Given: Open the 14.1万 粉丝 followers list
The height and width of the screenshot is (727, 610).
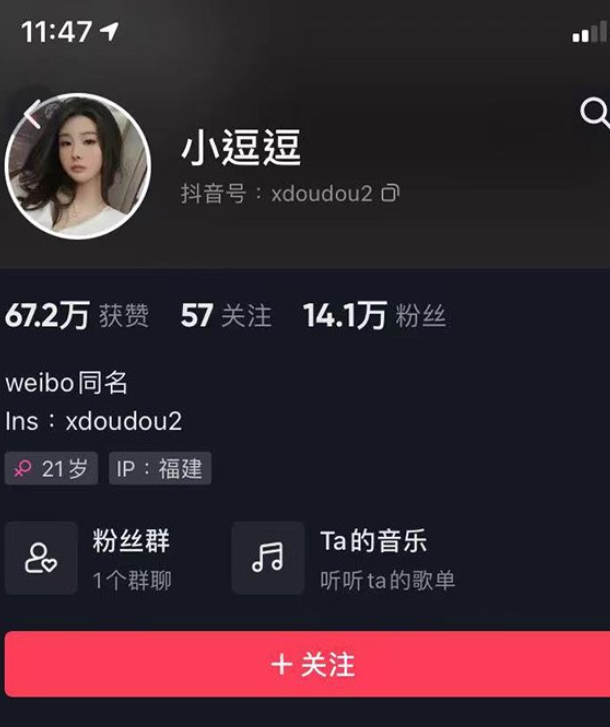Looking at the screenshot, I should (374, 316).
